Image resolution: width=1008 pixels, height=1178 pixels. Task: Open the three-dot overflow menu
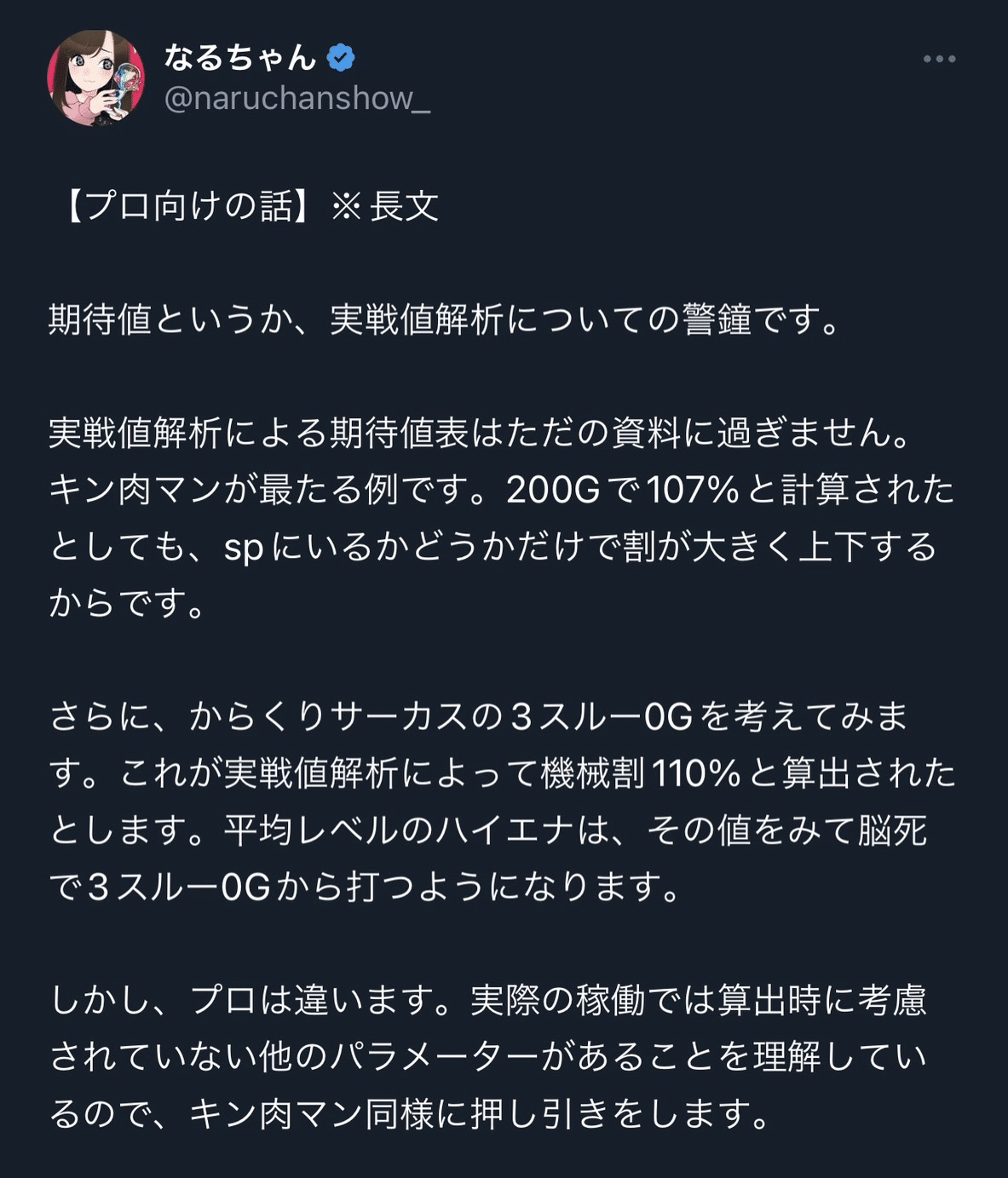[x=939, y=59]
